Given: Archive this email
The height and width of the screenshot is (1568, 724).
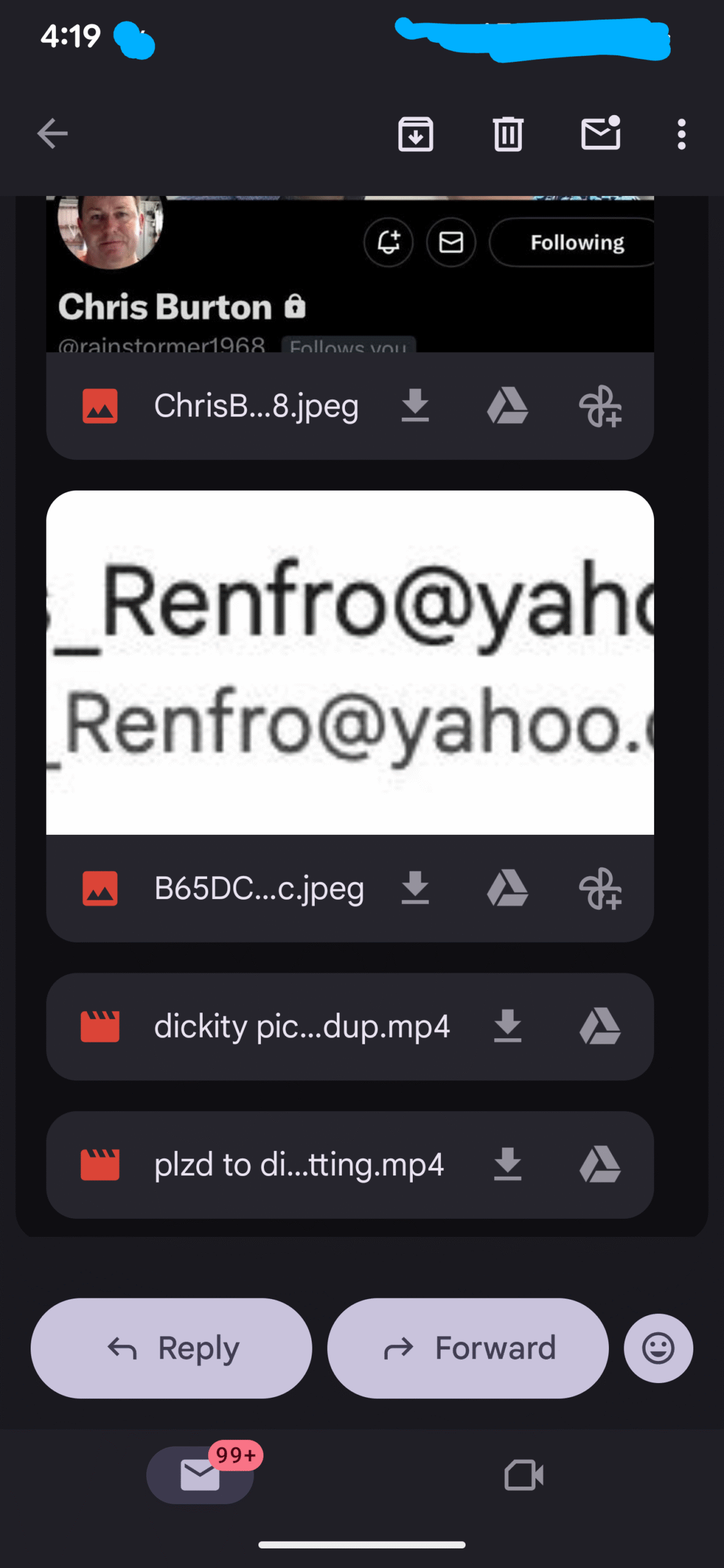Looking at the screenshot, I should point(415,134).
